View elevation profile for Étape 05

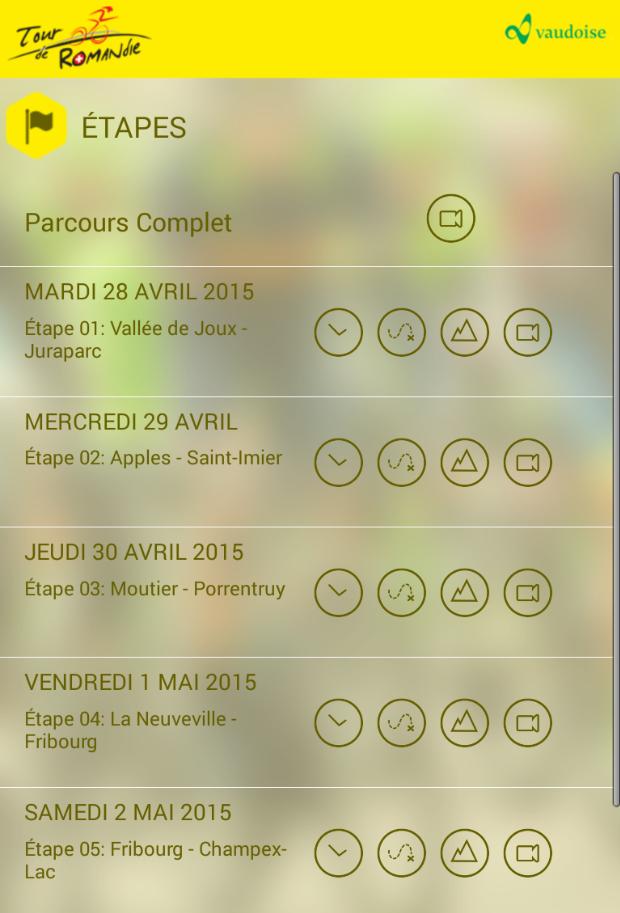pyautogui.click(x=464, y=853)
